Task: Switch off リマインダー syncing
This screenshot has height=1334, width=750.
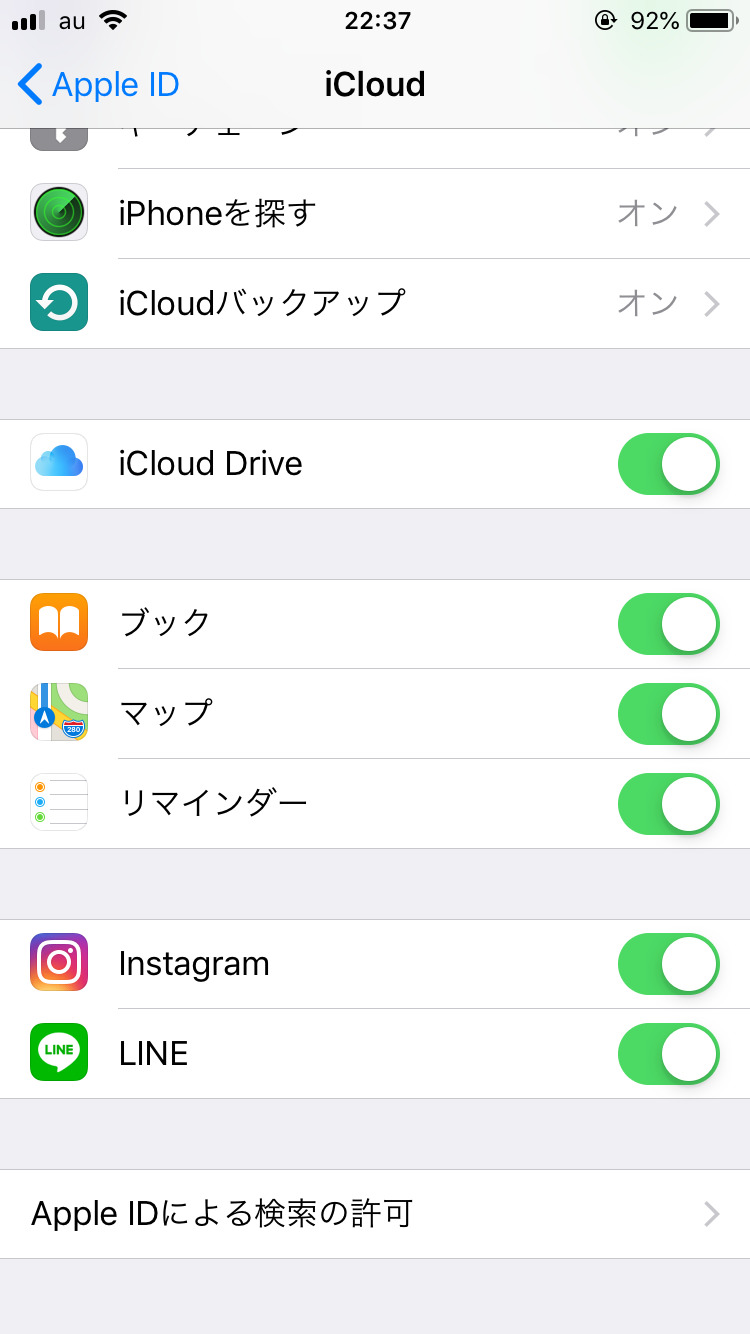Action: [668, 804]
